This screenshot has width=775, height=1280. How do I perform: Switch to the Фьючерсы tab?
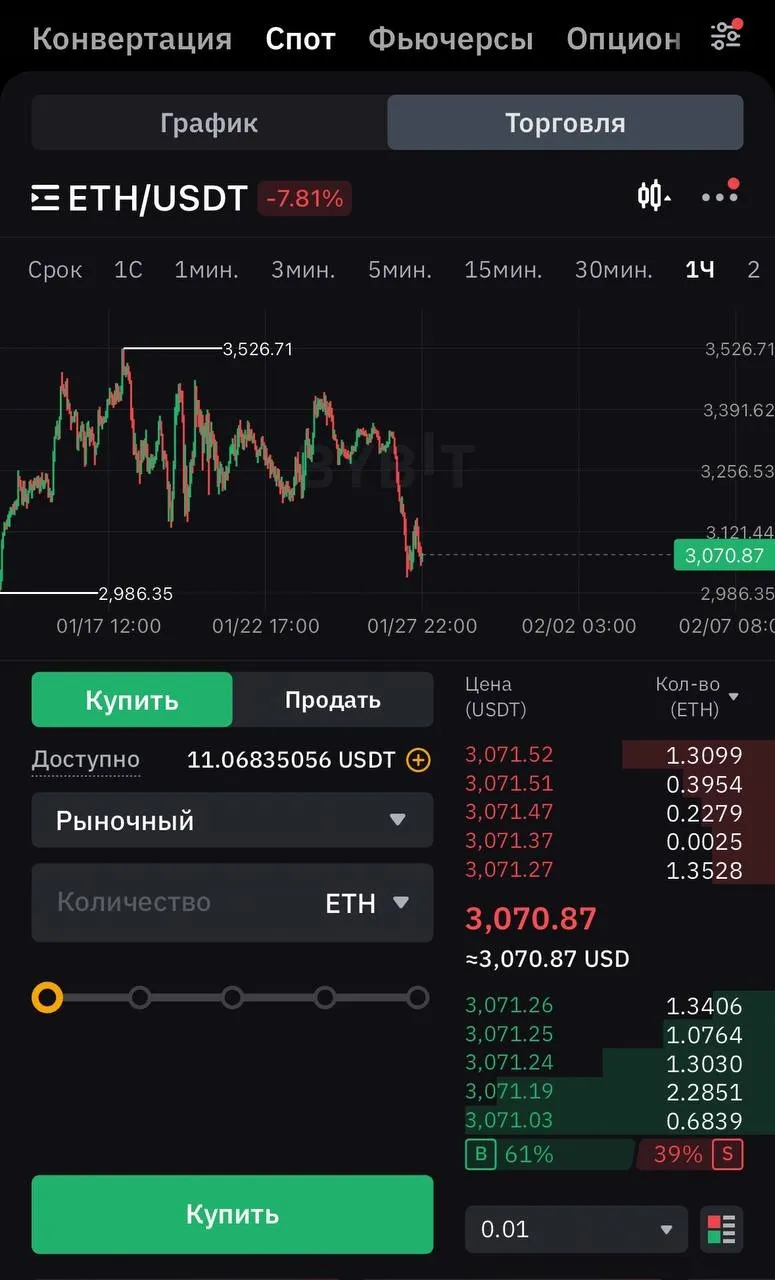450,39
